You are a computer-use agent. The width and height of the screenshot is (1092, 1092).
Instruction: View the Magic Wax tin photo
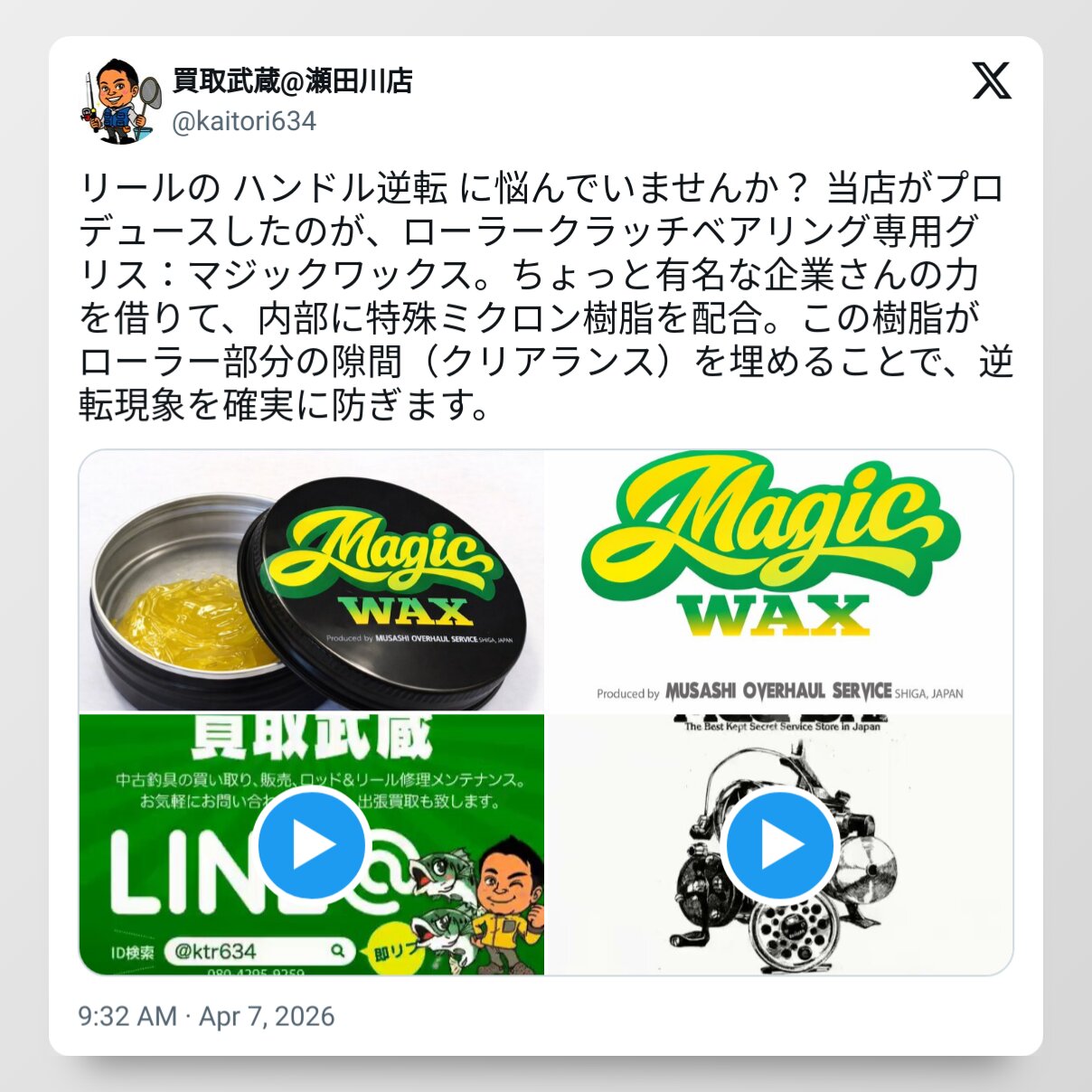(x=312, y=581)
